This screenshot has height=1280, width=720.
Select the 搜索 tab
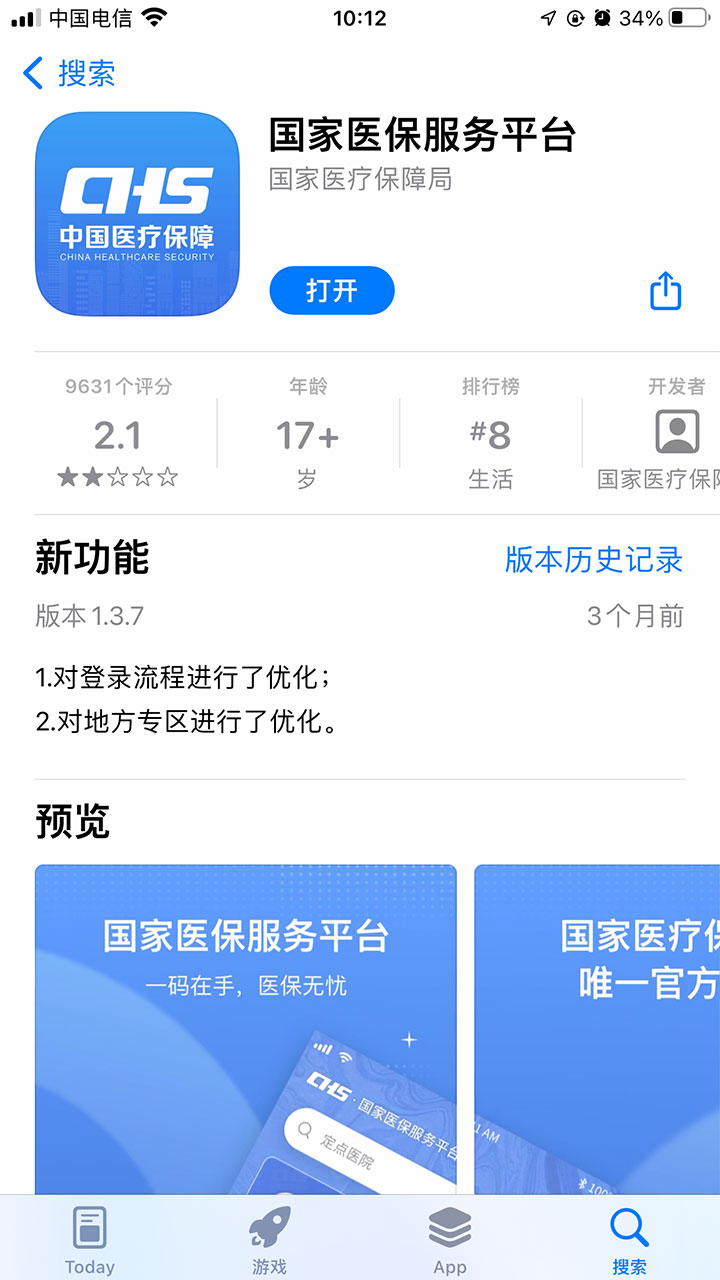point(629,1240)
